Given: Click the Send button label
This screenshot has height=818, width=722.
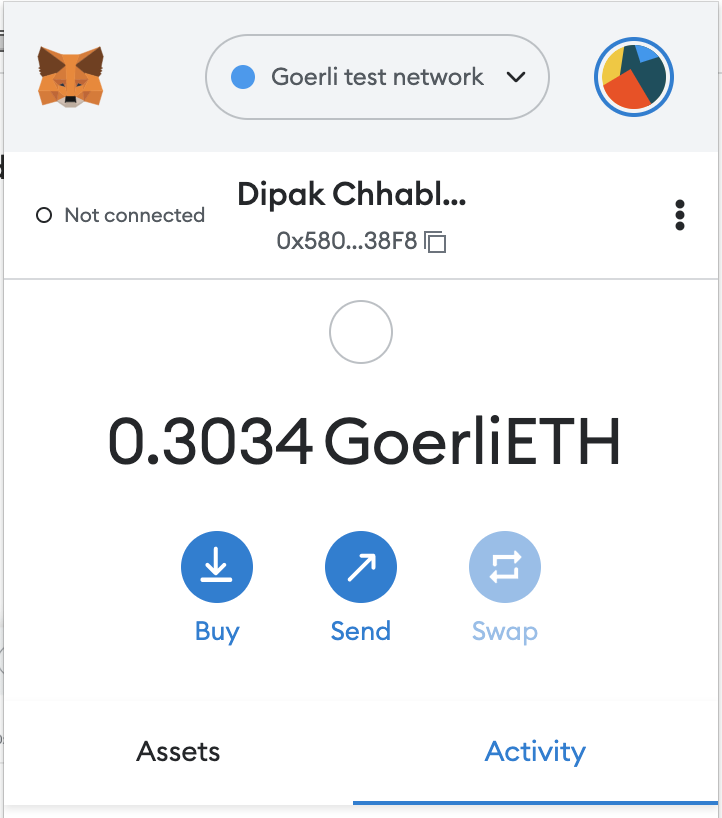Looking at the screenshot, I should coord(361,631).
